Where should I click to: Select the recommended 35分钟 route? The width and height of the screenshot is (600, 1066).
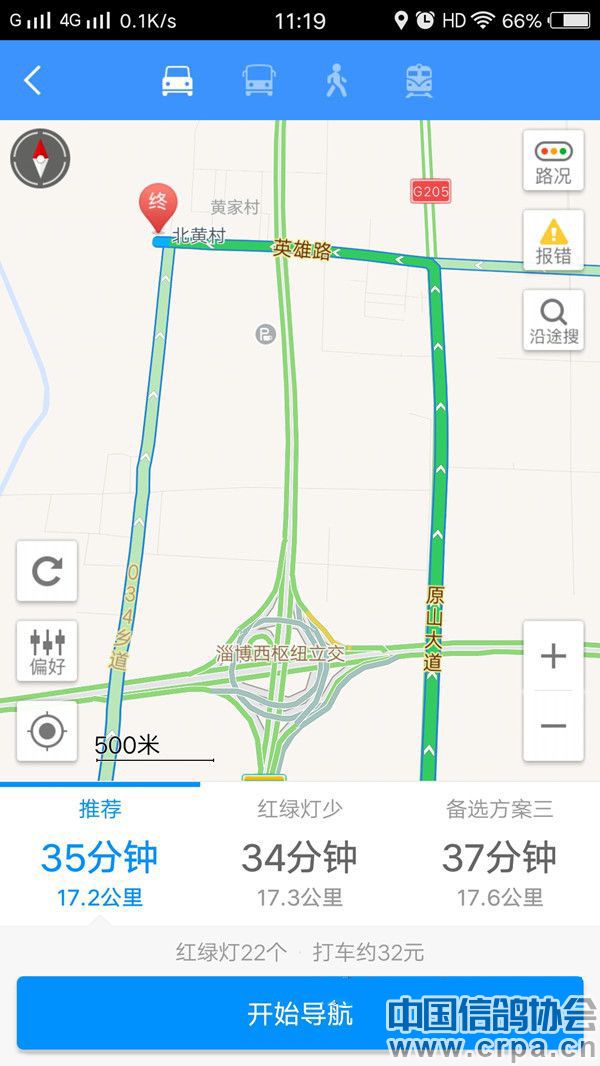coord(100,855)
